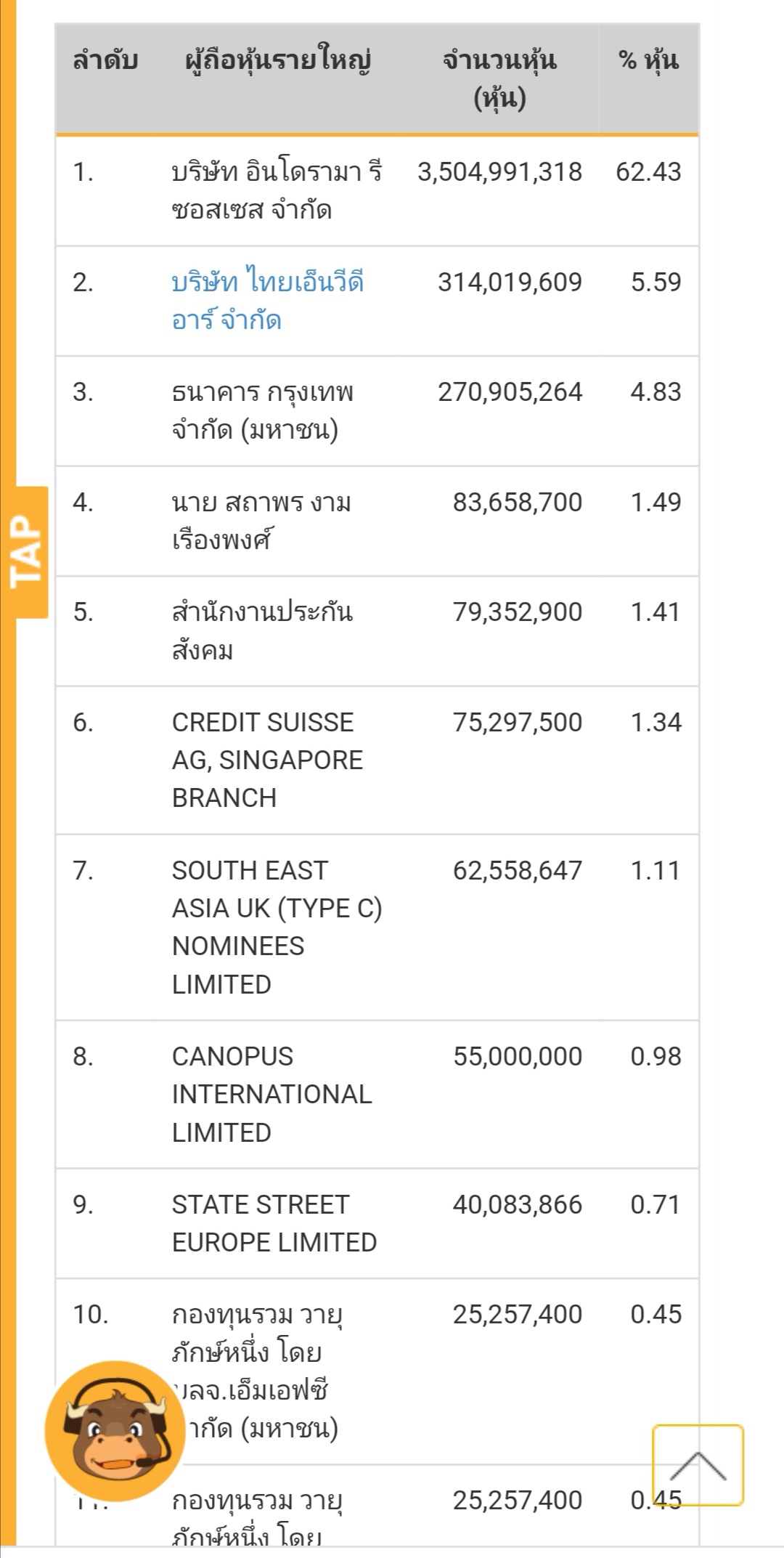Screen dimensions: 784x1558
Task: Tap the scroll-to-top arrow button
Action: tap(698, 1465)
